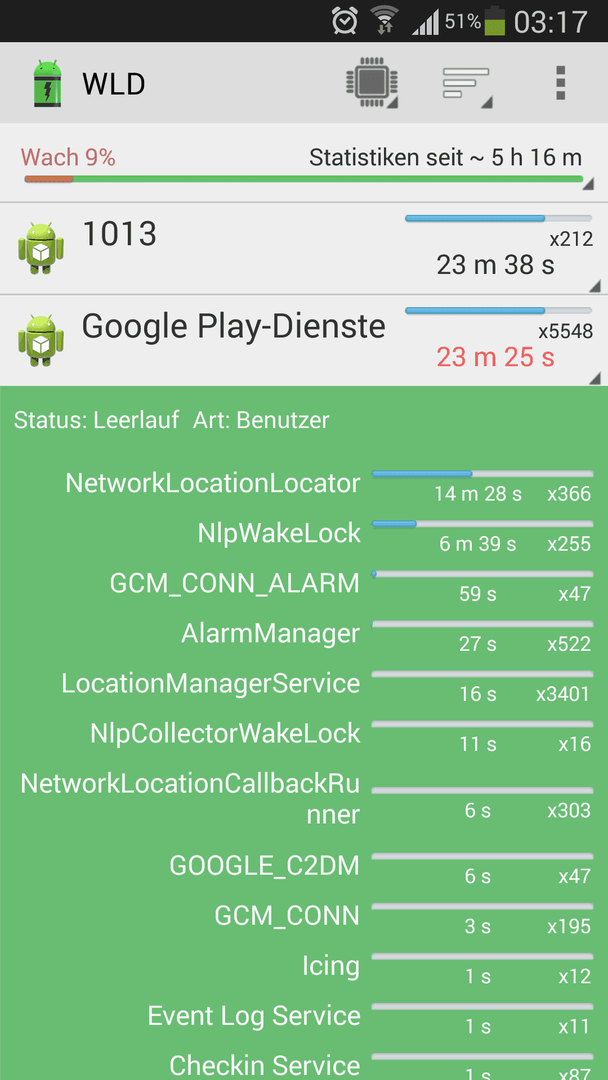Viewport: 608px width, 1080px height.
Task: Open the overflow menu
Action: point(560,83)
